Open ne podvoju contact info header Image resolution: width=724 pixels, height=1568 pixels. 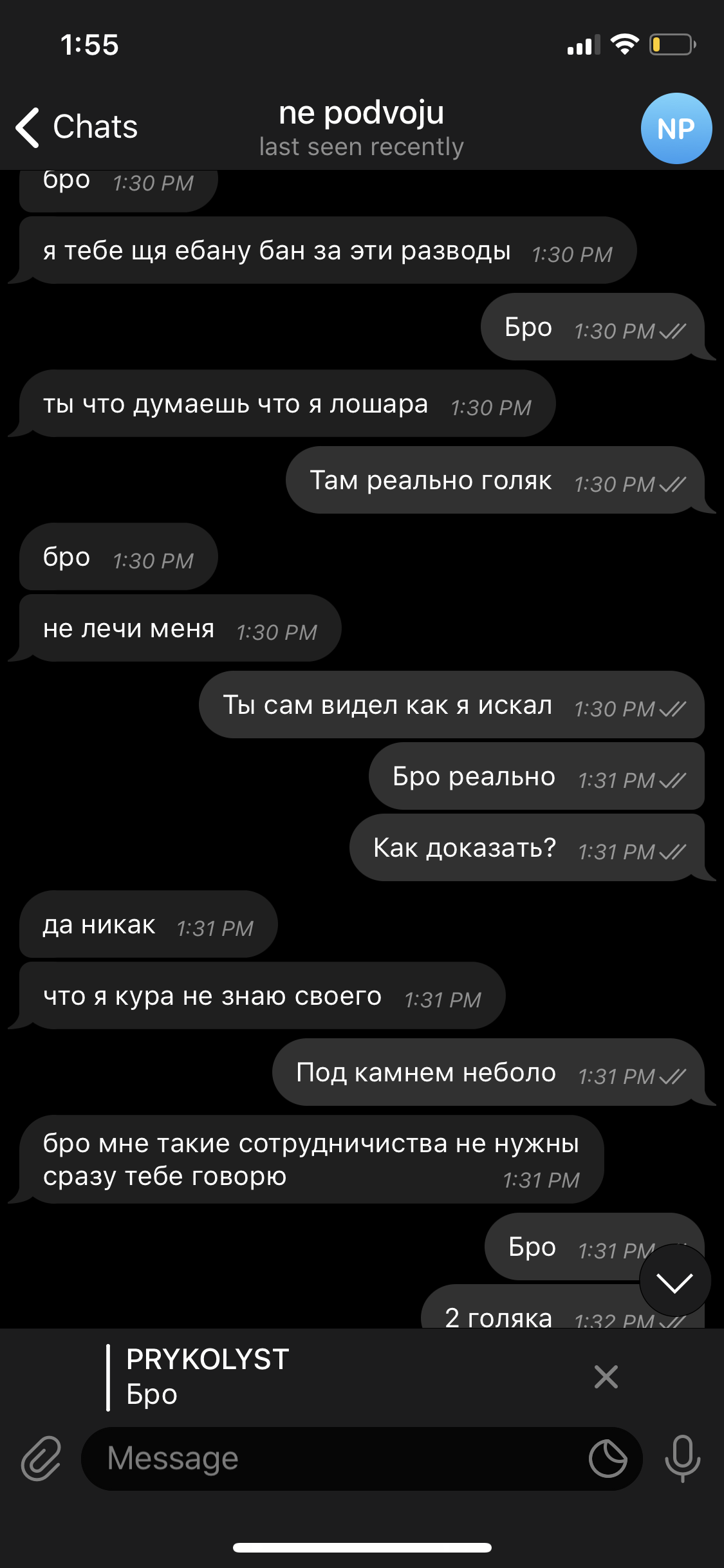coord(362,129)
